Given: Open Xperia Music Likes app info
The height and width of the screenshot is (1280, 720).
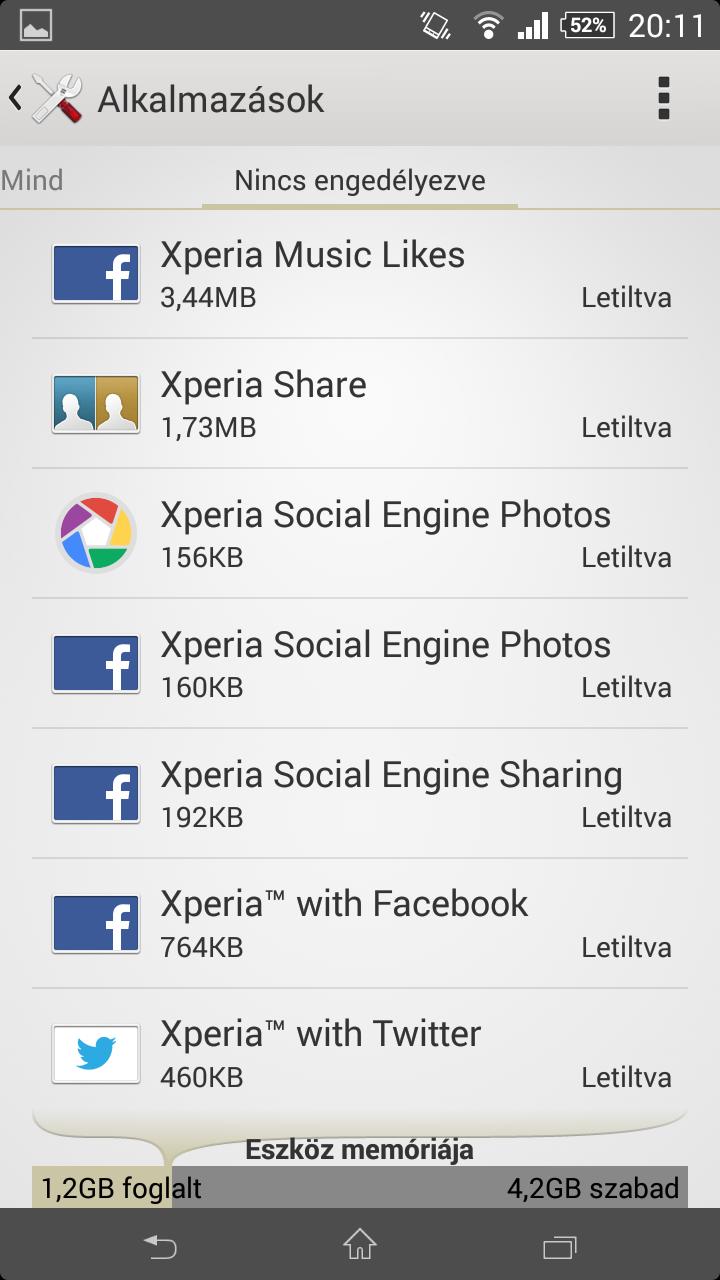Looking at the screenshot, I should [360, 274].
